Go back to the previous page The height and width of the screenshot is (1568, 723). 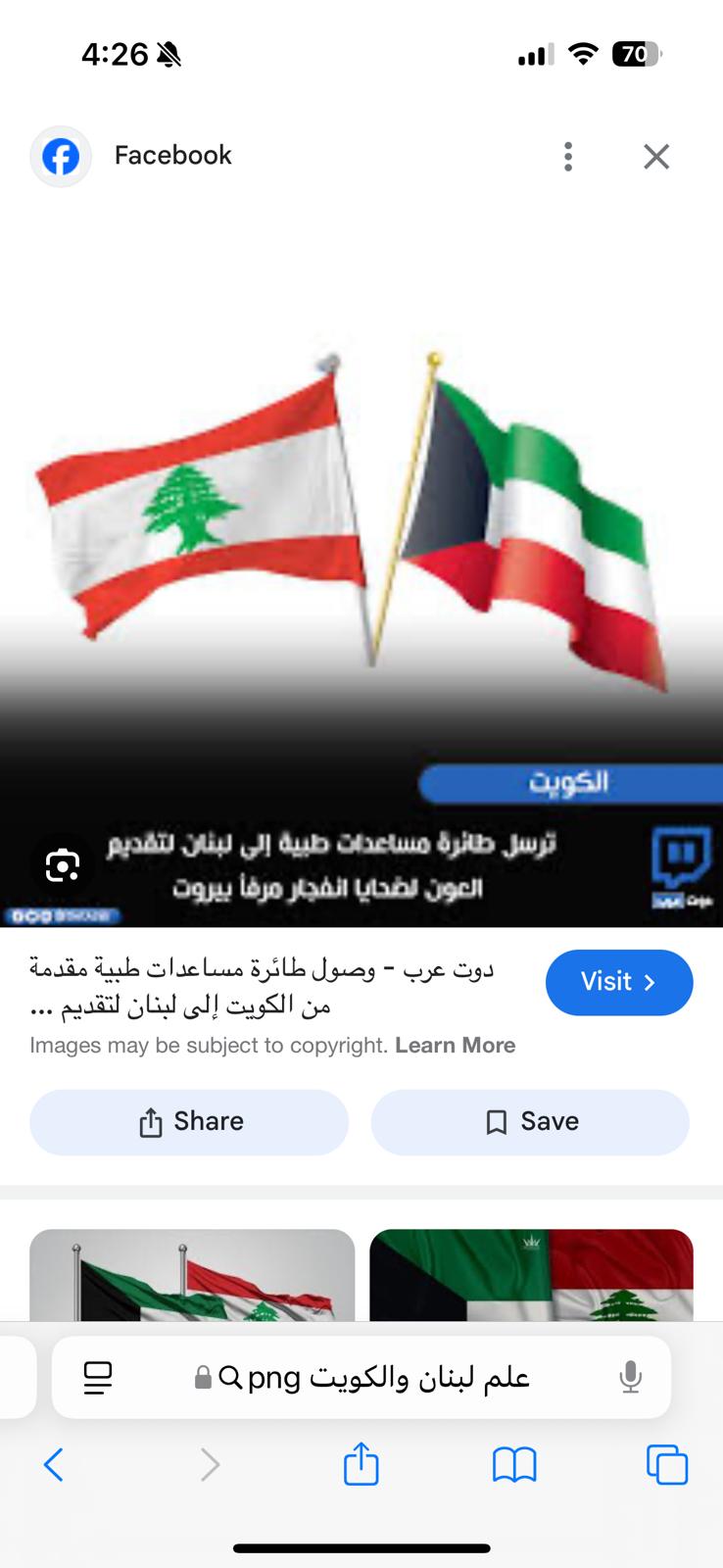tap(54, 1465)
